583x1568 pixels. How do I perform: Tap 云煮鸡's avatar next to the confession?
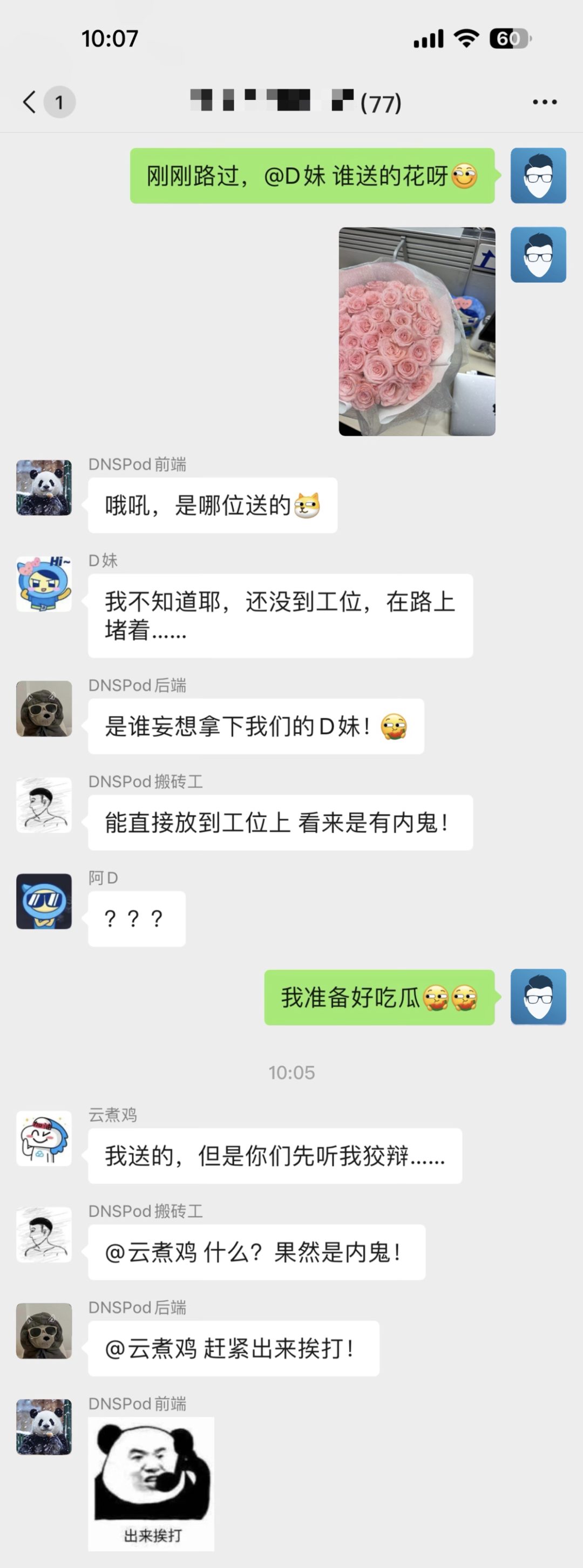pos(44,1140)
